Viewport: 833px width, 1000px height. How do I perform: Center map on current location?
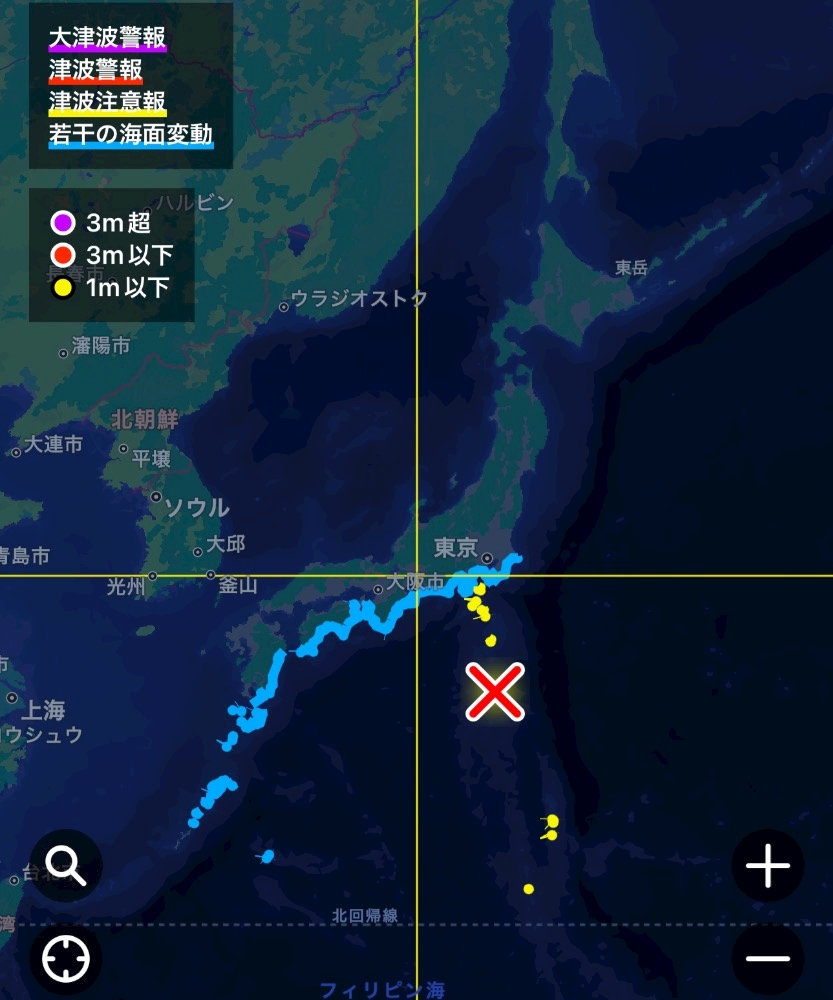point(66,959)
